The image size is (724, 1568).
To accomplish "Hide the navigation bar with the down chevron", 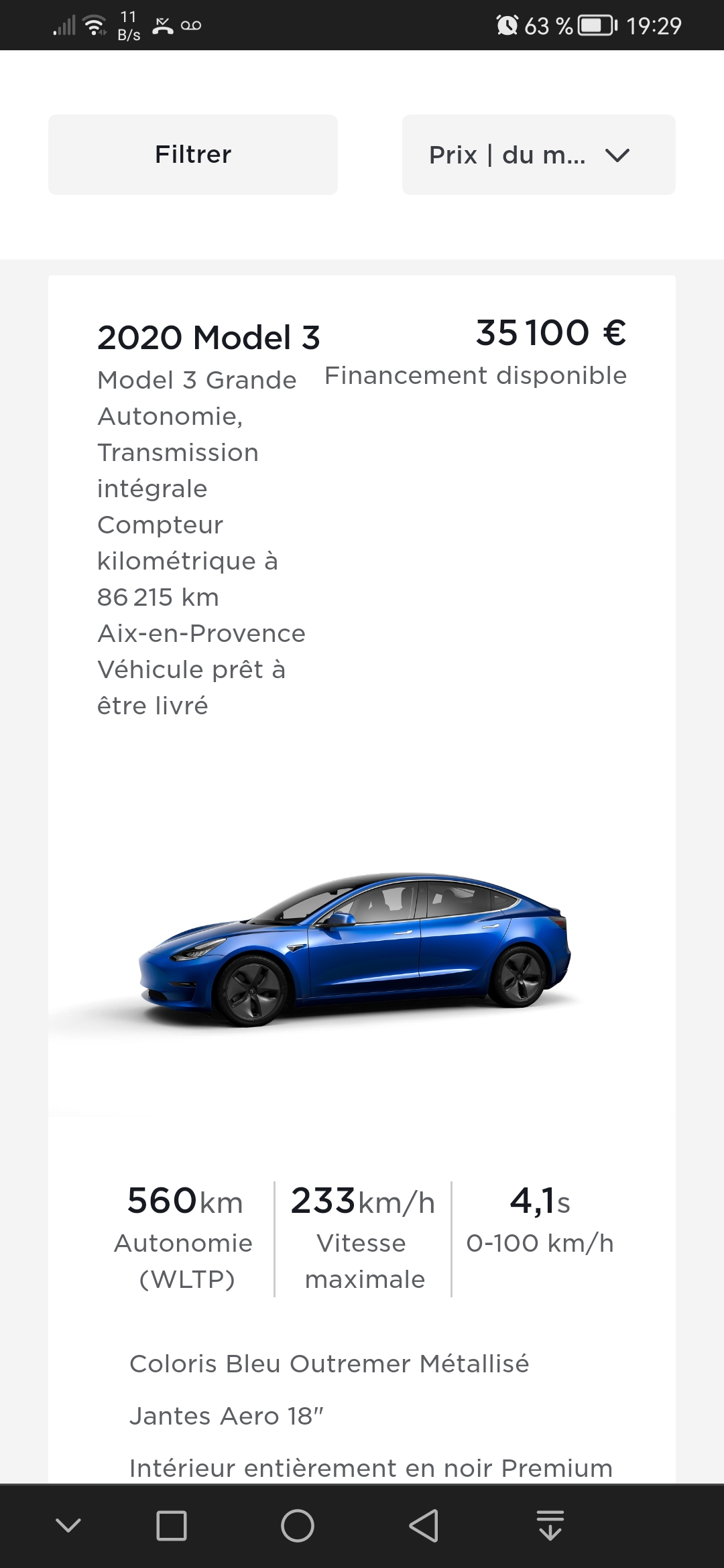I will coord(68,1526).
